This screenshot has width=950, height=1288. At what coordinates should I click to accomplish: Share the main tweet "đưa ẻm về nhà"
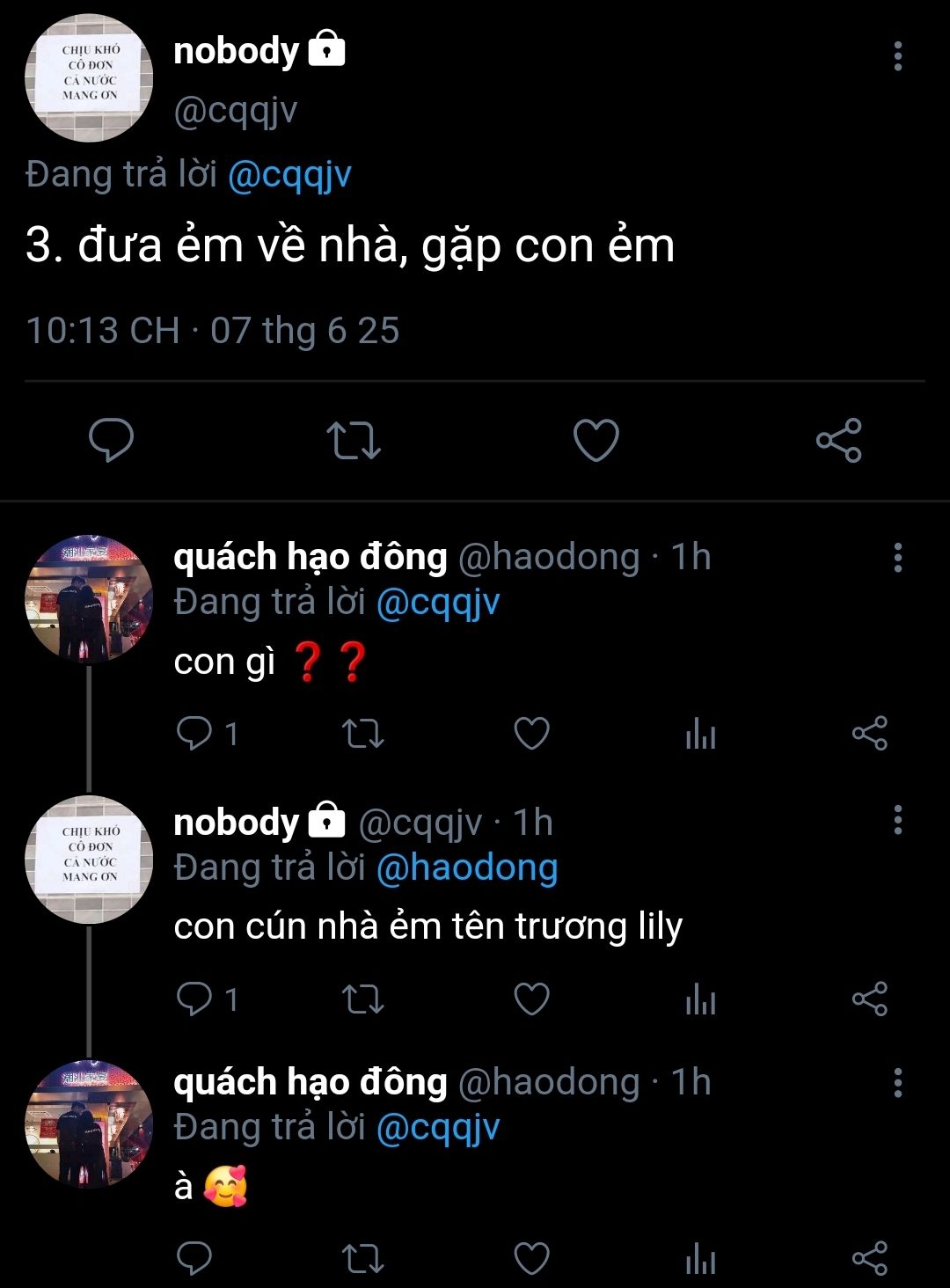(x=838, y=440)
